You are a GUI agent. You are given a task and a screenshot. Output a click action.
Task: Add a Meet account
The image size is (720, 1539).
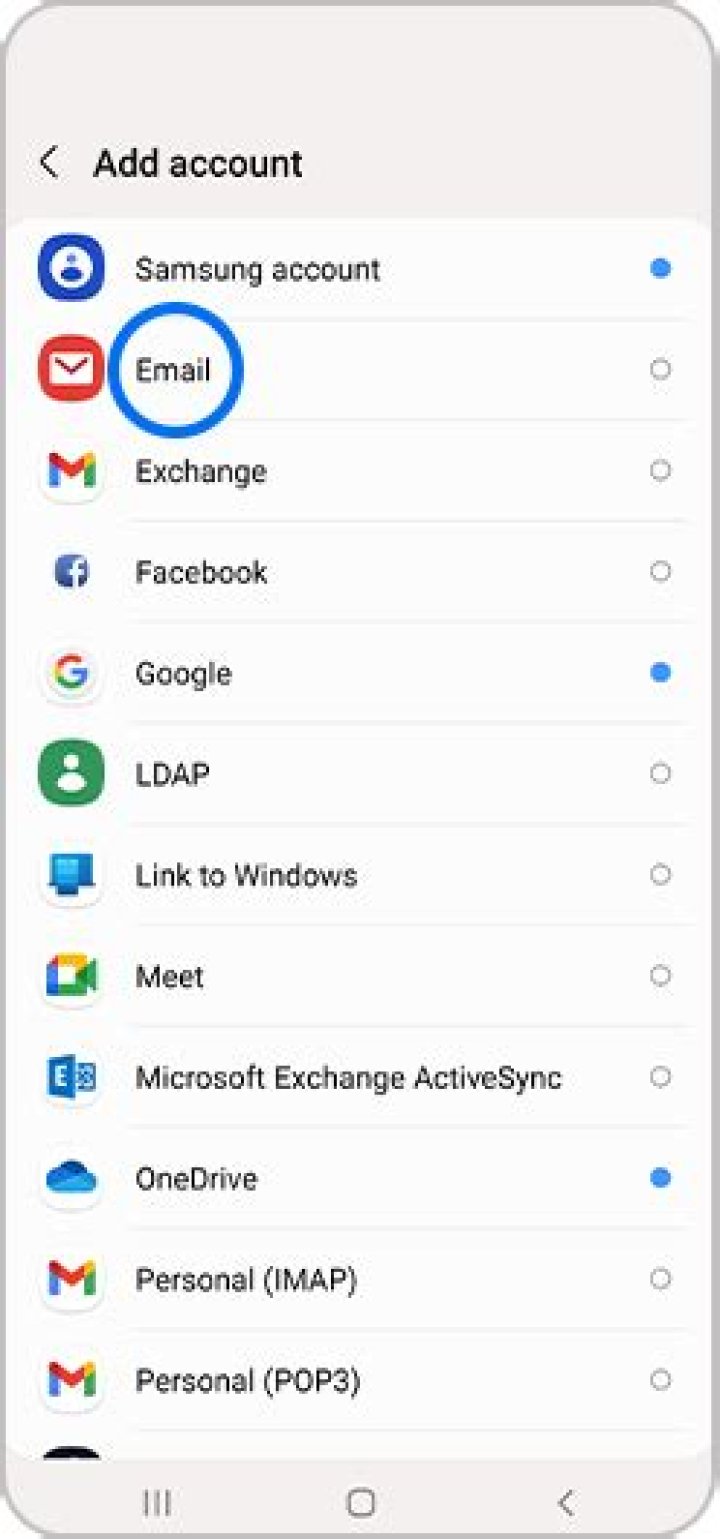coord(170,976)
